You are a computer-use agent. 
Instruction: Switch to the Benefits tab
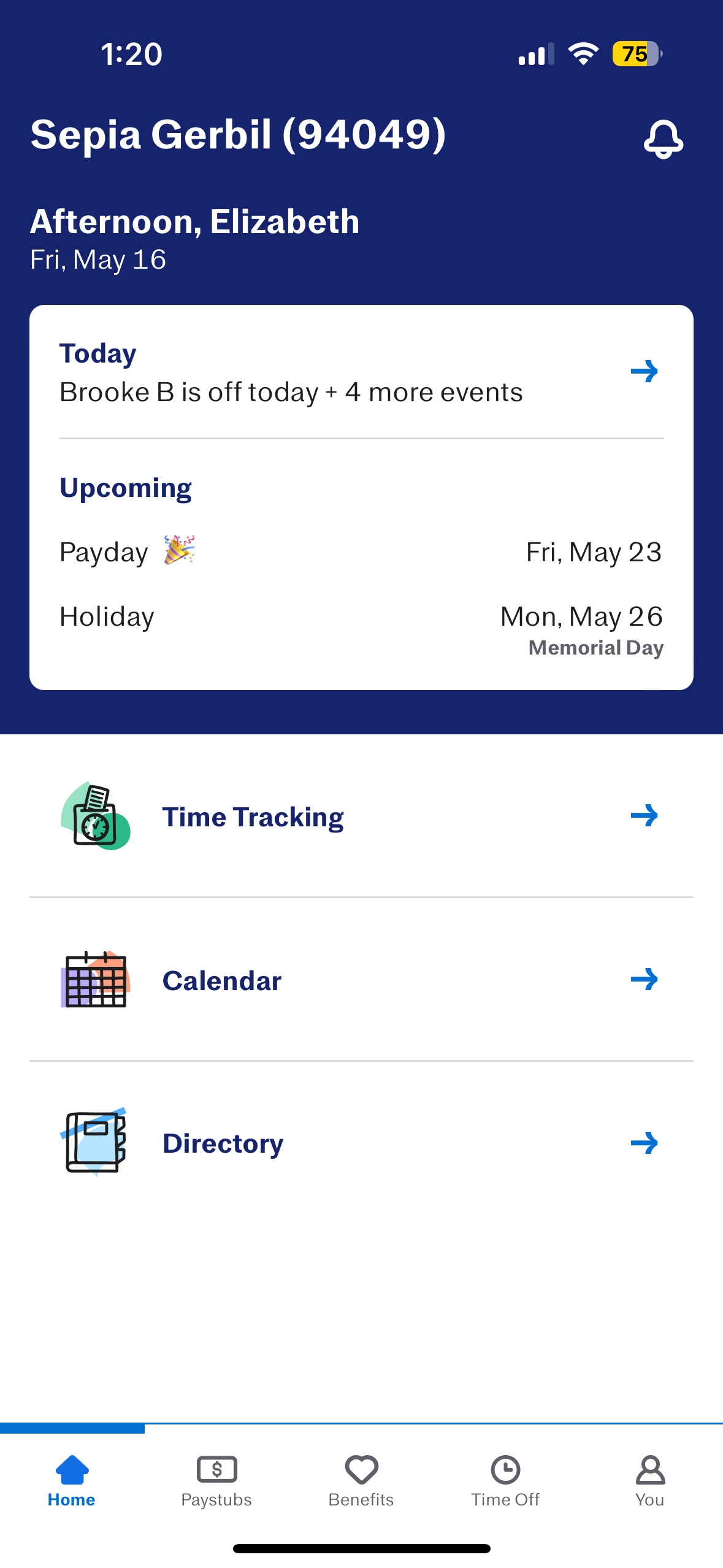361,1480
